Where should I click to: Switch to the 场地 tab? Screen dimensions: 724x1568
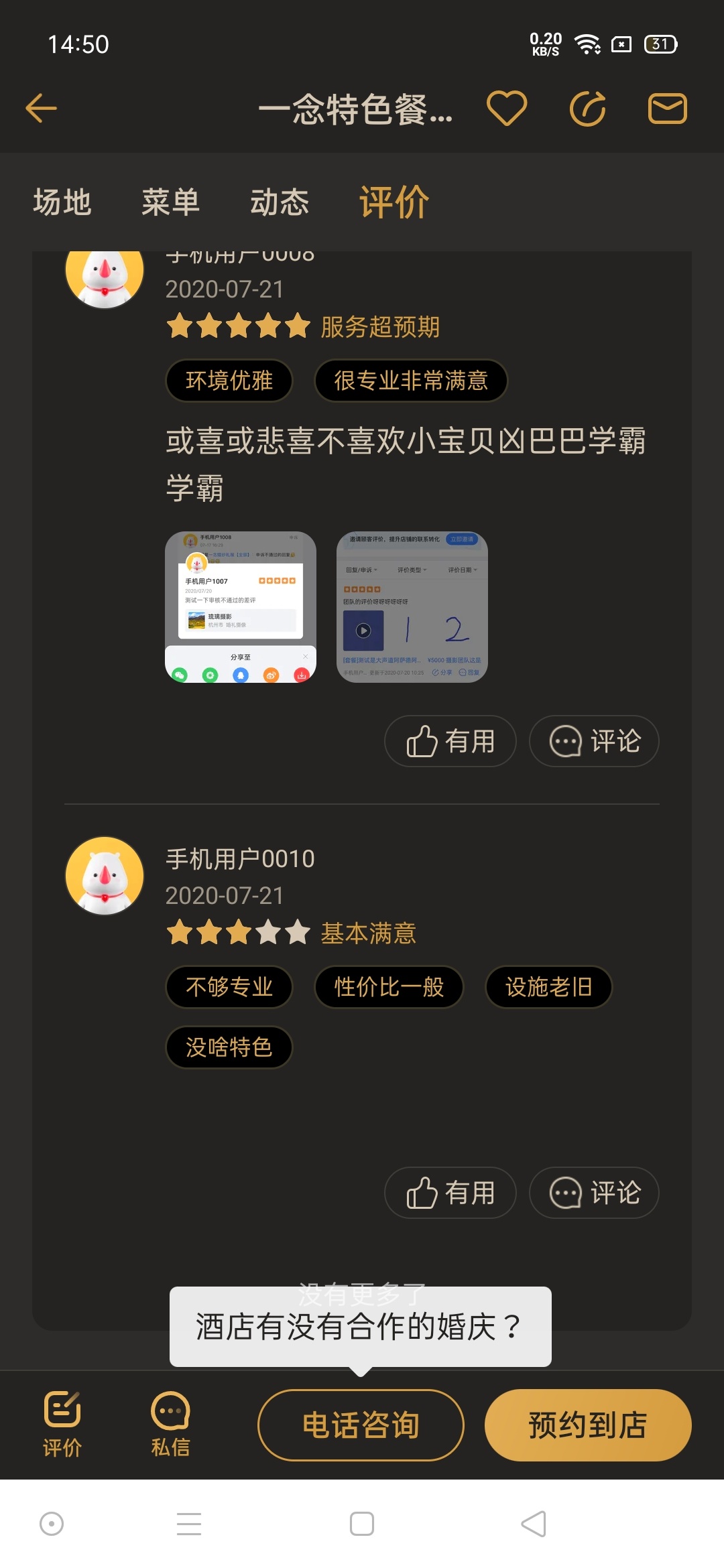click(62, 202)
